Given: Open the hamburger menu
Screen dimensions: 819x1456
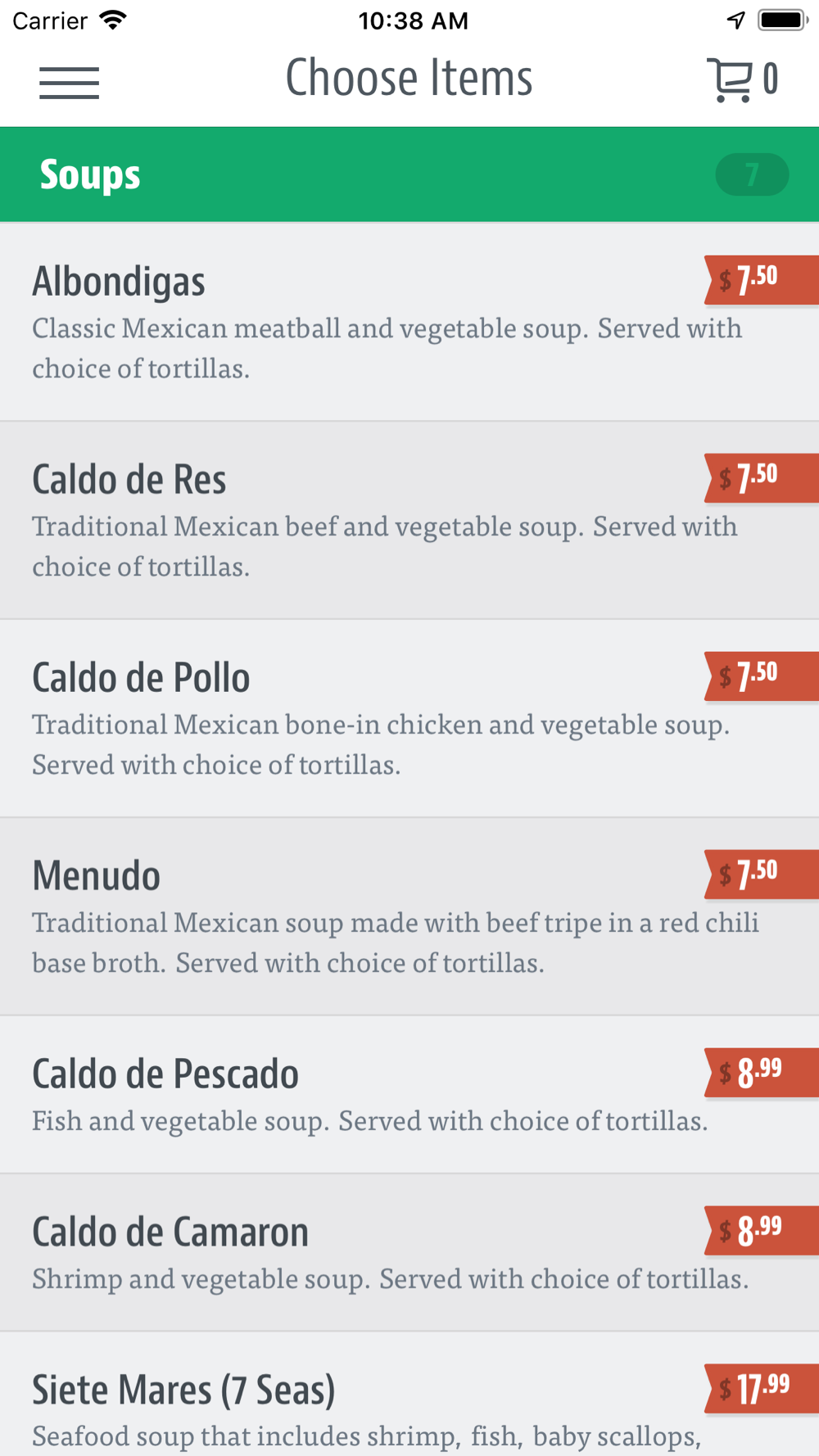Looking at the screenshot, I should 70,83.
